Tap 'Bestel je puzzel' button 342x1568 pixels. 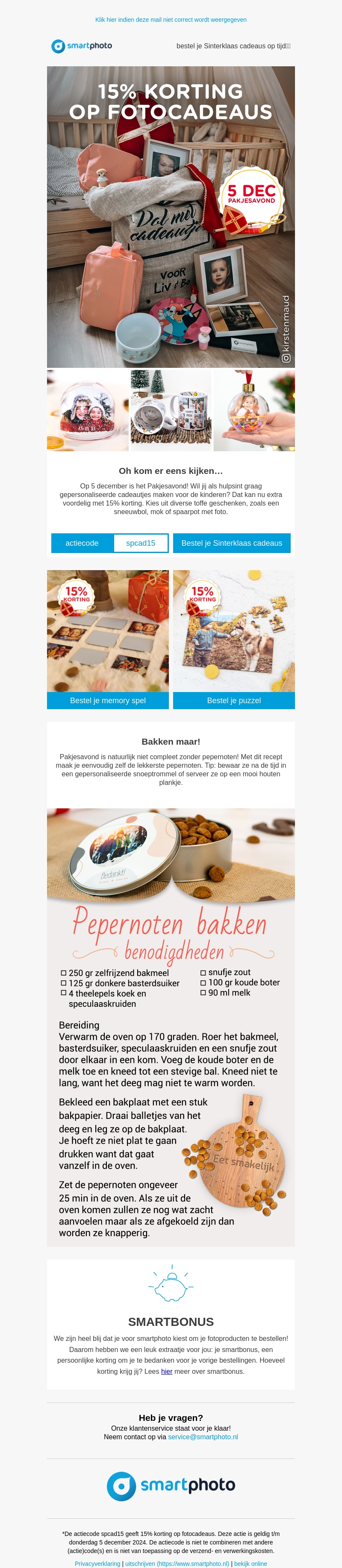(x=234, y=700)
